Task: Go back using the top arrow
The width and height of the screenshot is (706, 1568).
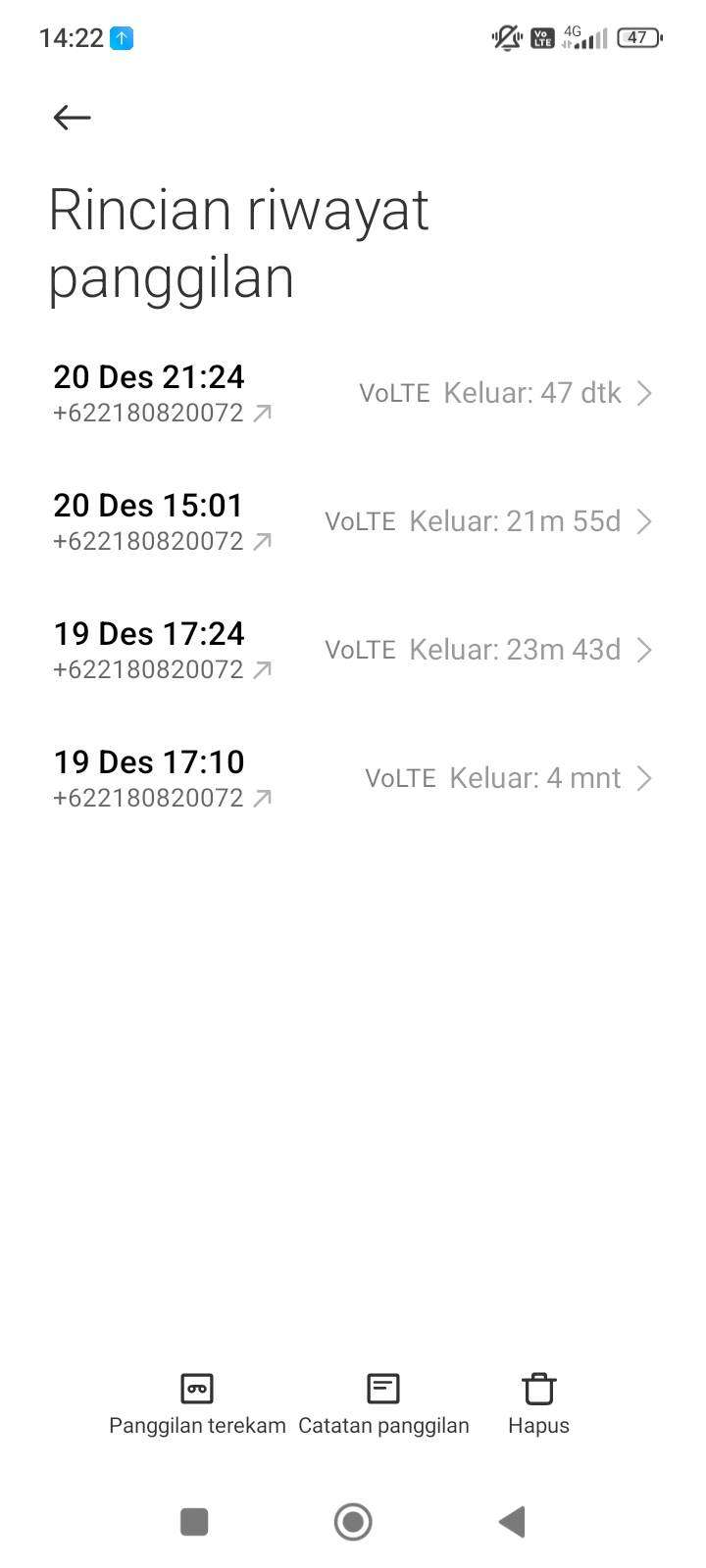Action: coord(72,118)
